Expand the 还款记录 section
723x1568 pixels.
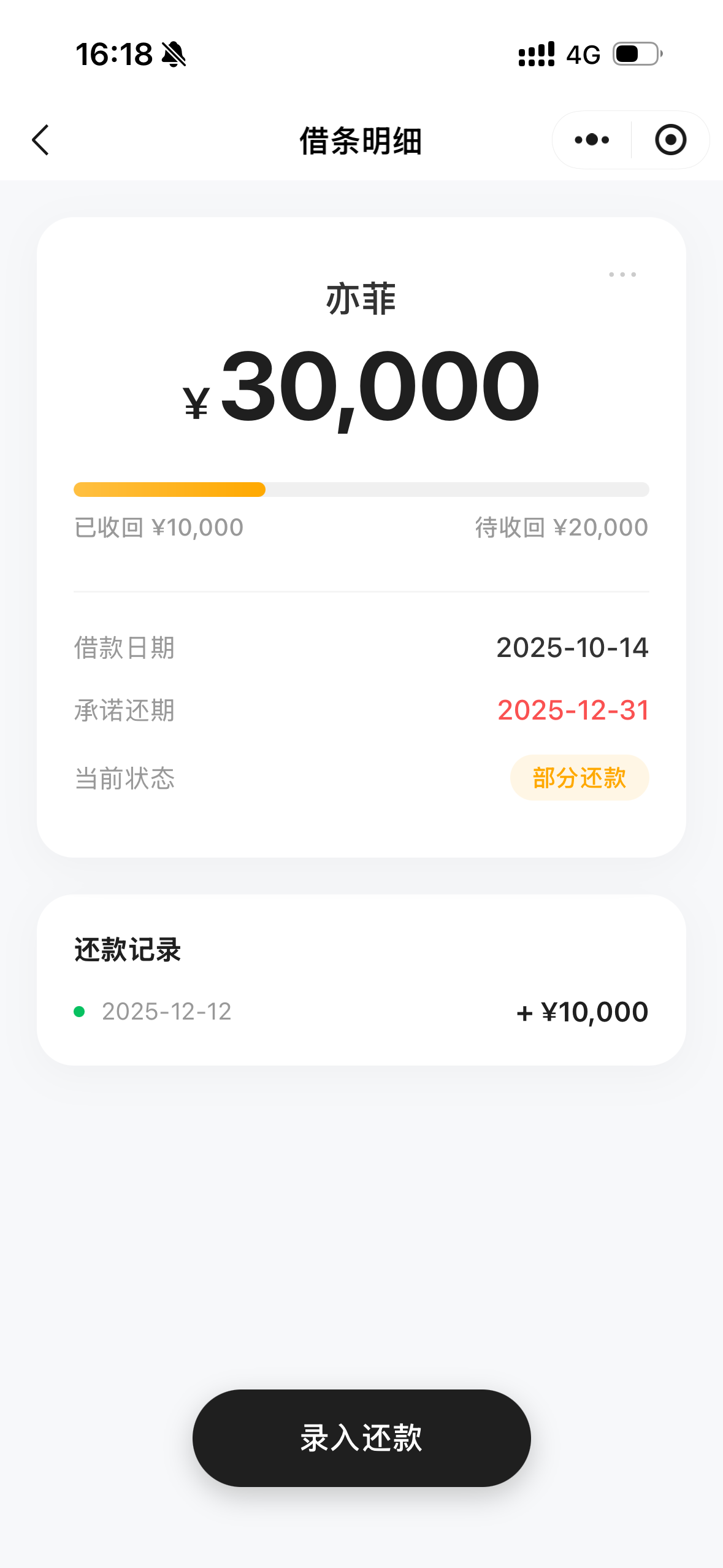pyautogui.click(x=128, y=949)
